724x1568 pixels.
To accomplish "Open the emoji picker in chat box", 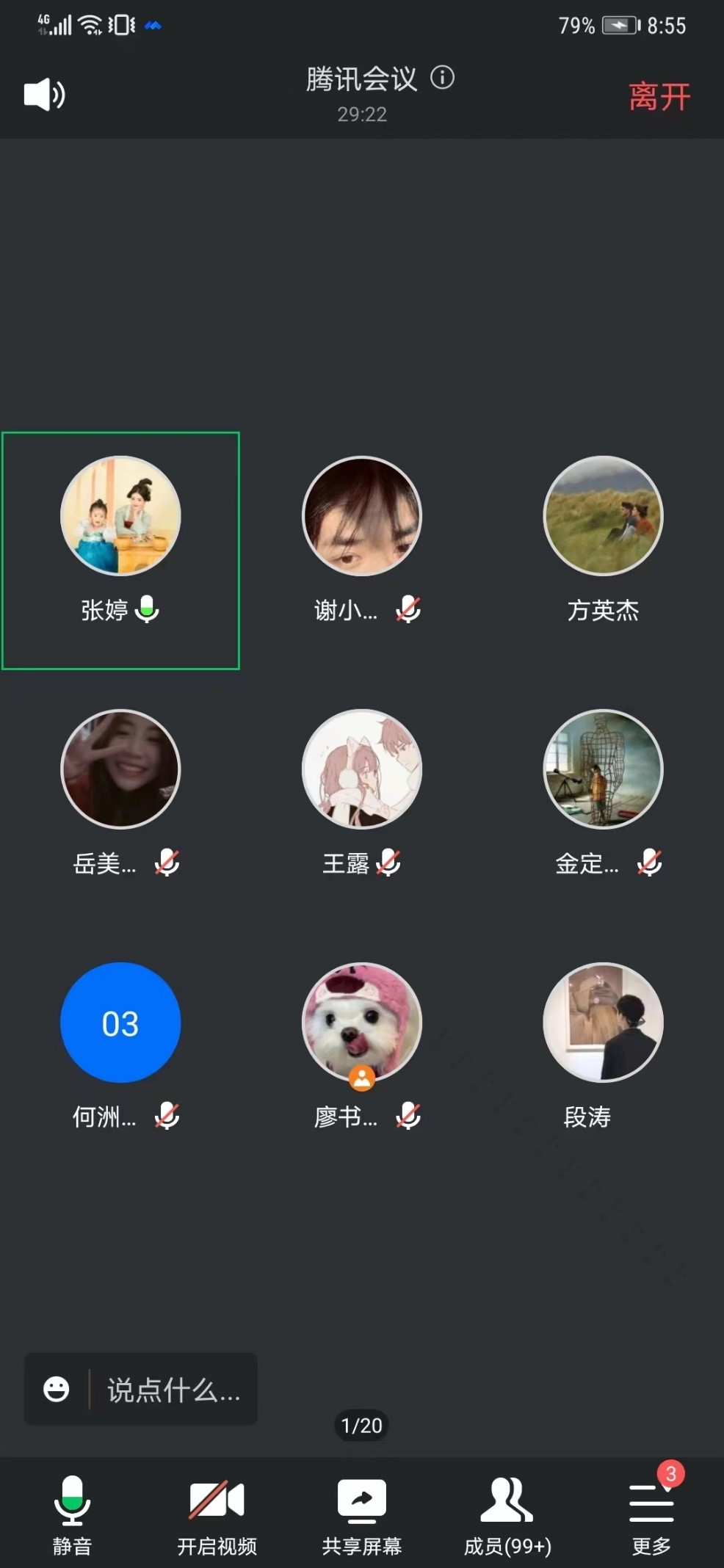I will click(57, 1389).
